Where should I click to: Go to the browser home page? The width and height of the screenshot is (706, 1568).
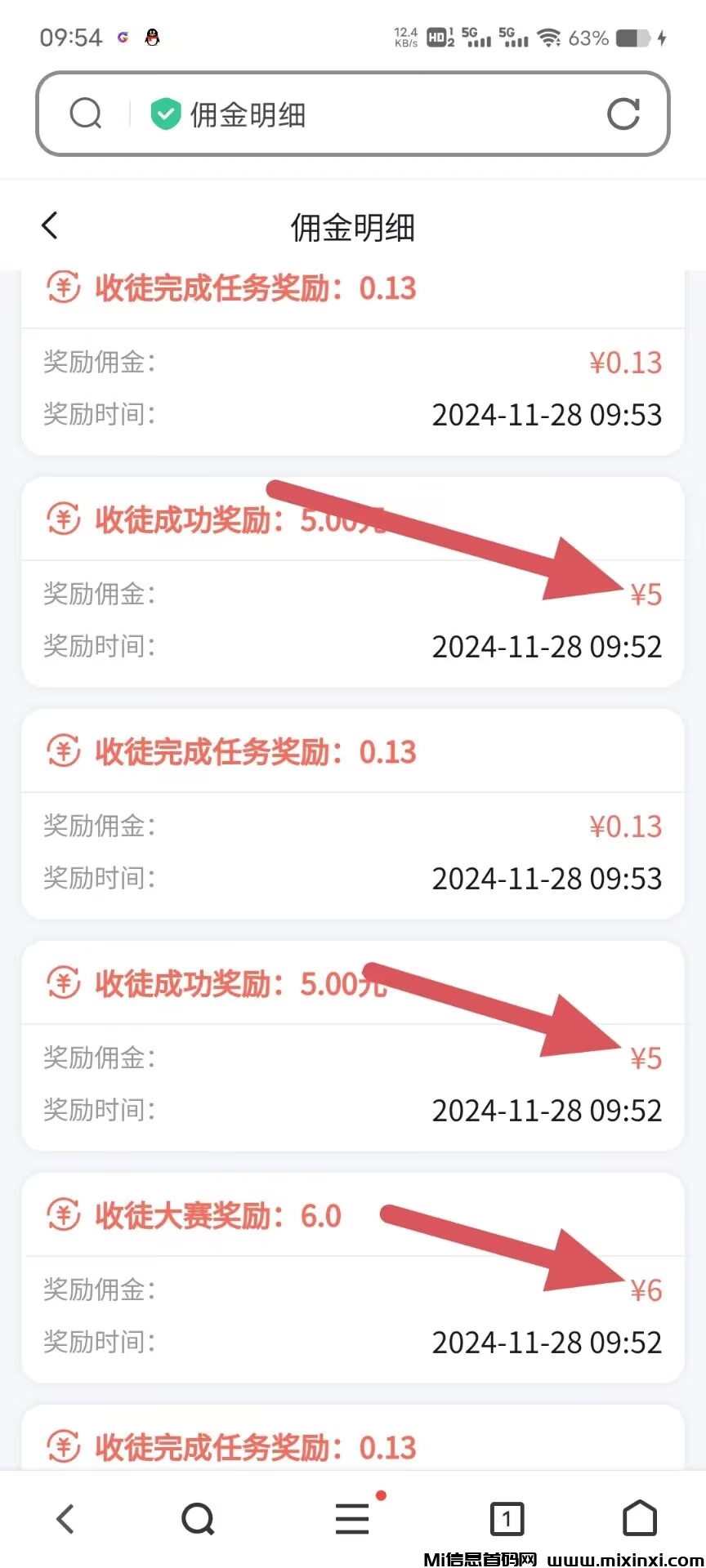pyautogui.click(x=640, y=1519)
